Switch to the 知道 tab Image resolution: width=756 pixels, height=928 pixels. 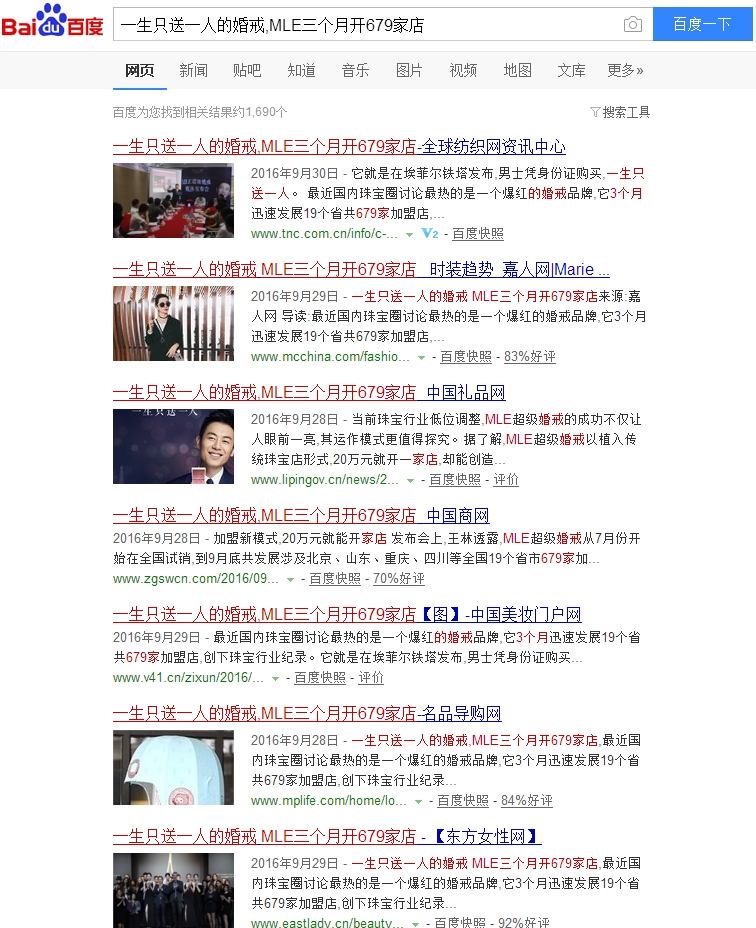(x=301, y=70)
